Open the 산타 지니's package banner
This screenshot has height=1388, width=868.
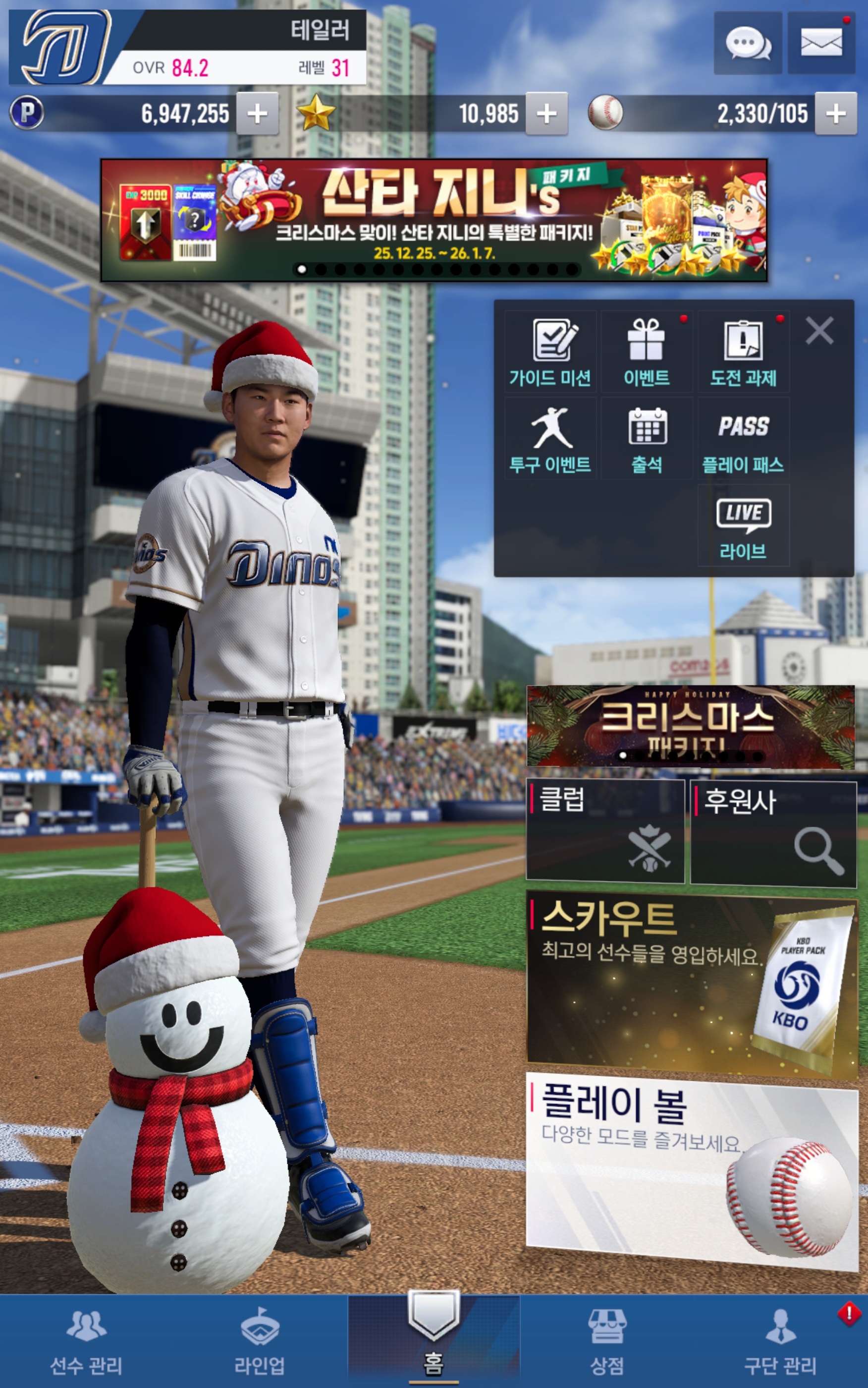(x=434, y=220)
